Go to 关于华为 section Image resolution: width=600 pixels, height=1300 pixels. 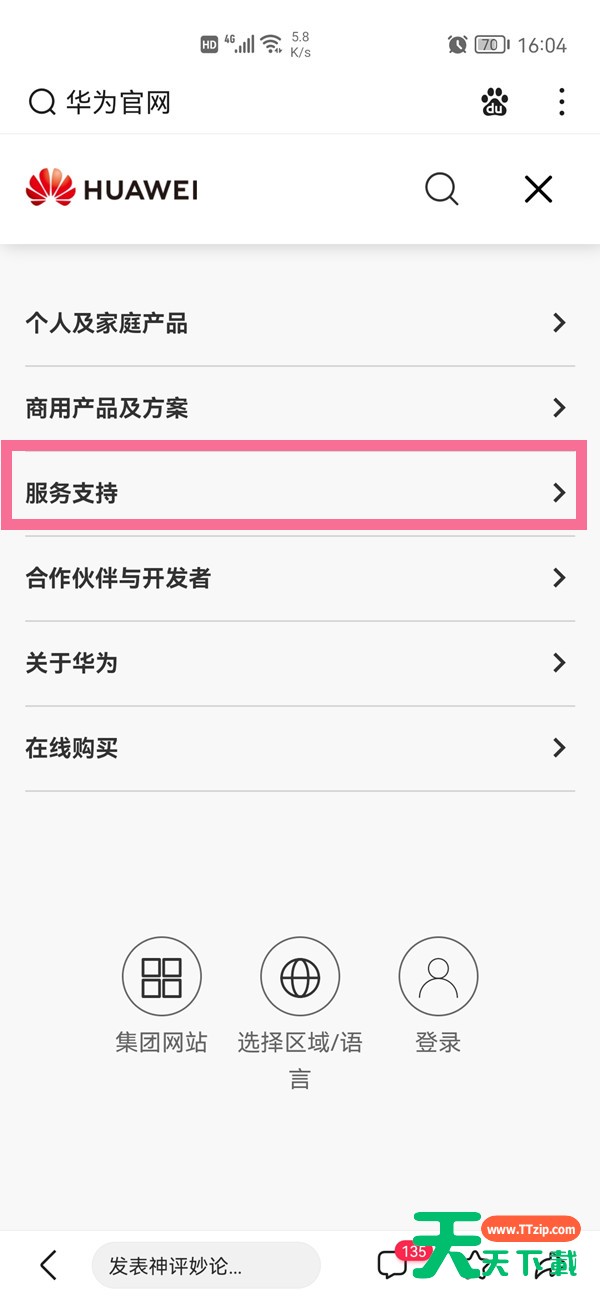300,663
